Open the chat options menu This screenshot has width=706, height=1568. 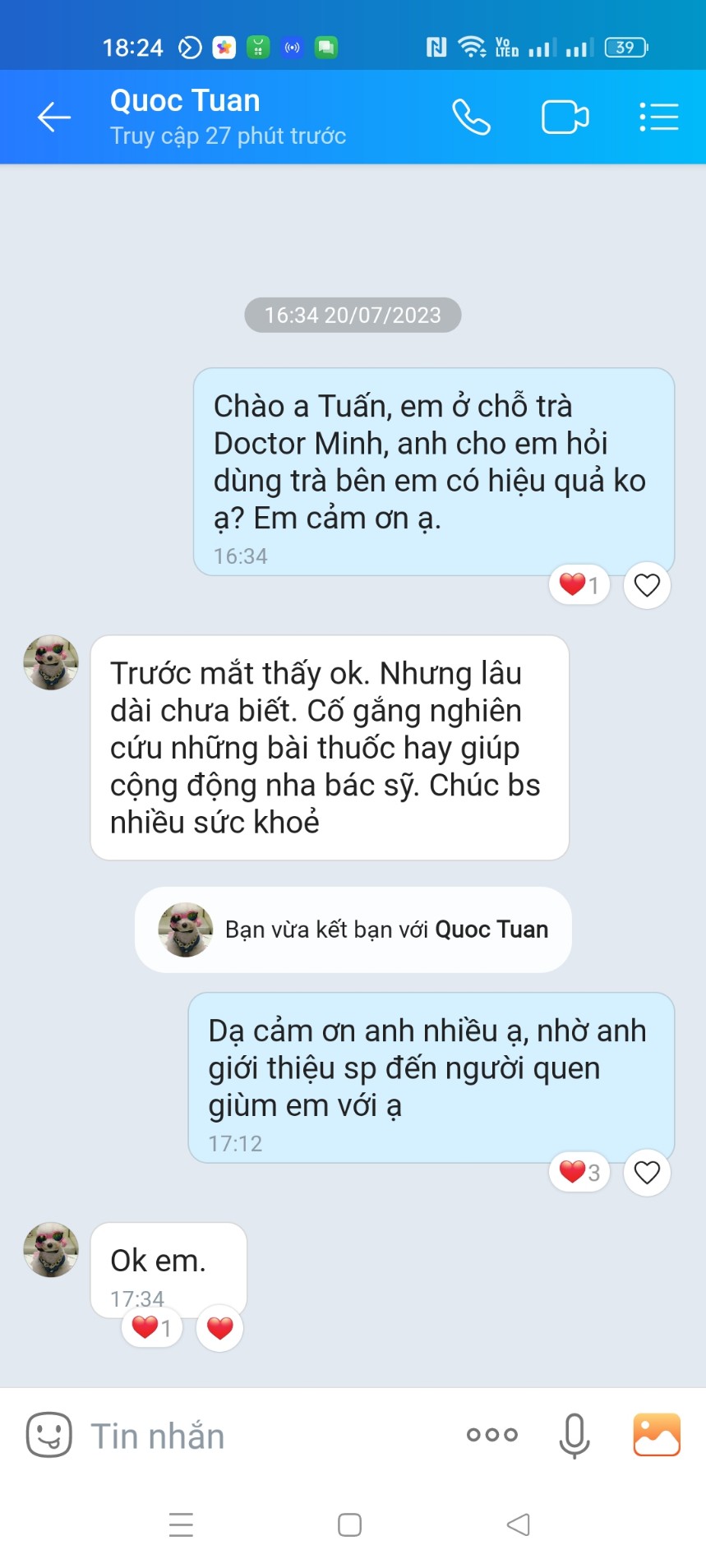(x=658, y=117)
